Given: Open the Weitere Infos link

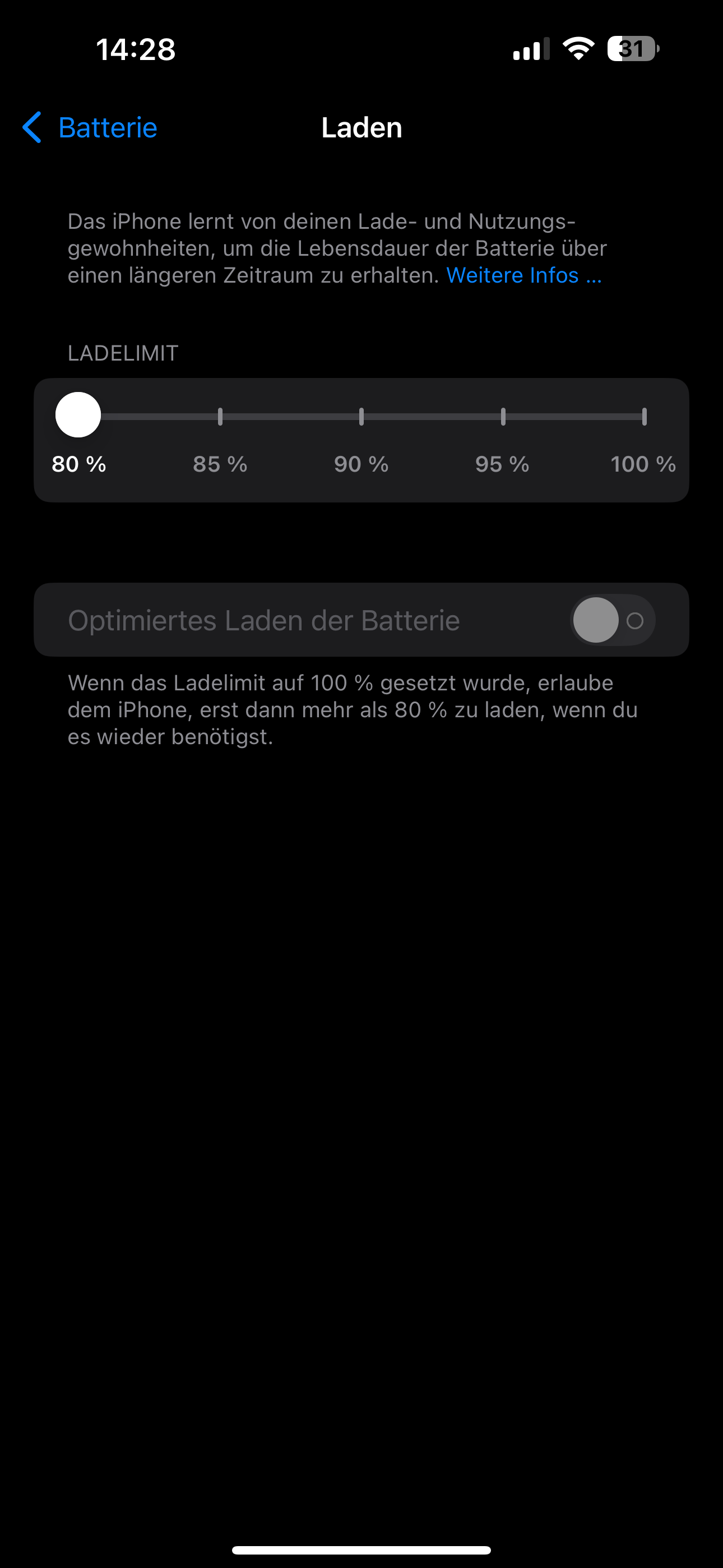Looking at the screenshot, I should pyautogui.click(x=524, y=275).
